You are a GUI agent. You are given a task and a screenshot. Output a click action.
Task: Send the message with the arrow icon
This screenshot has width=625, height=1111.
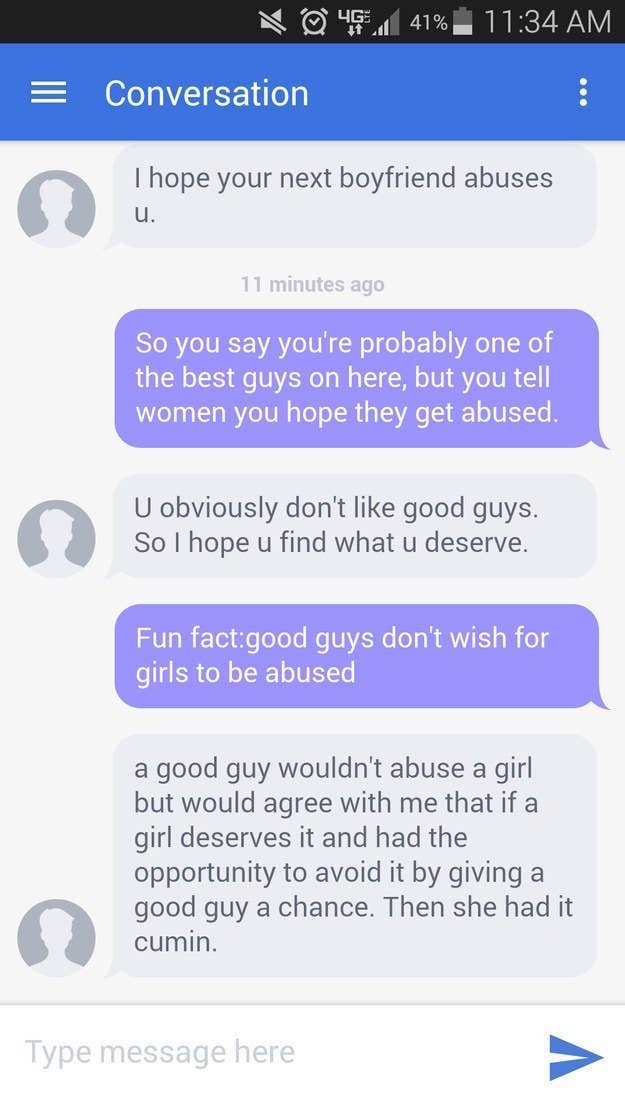tap(576, 1056)
